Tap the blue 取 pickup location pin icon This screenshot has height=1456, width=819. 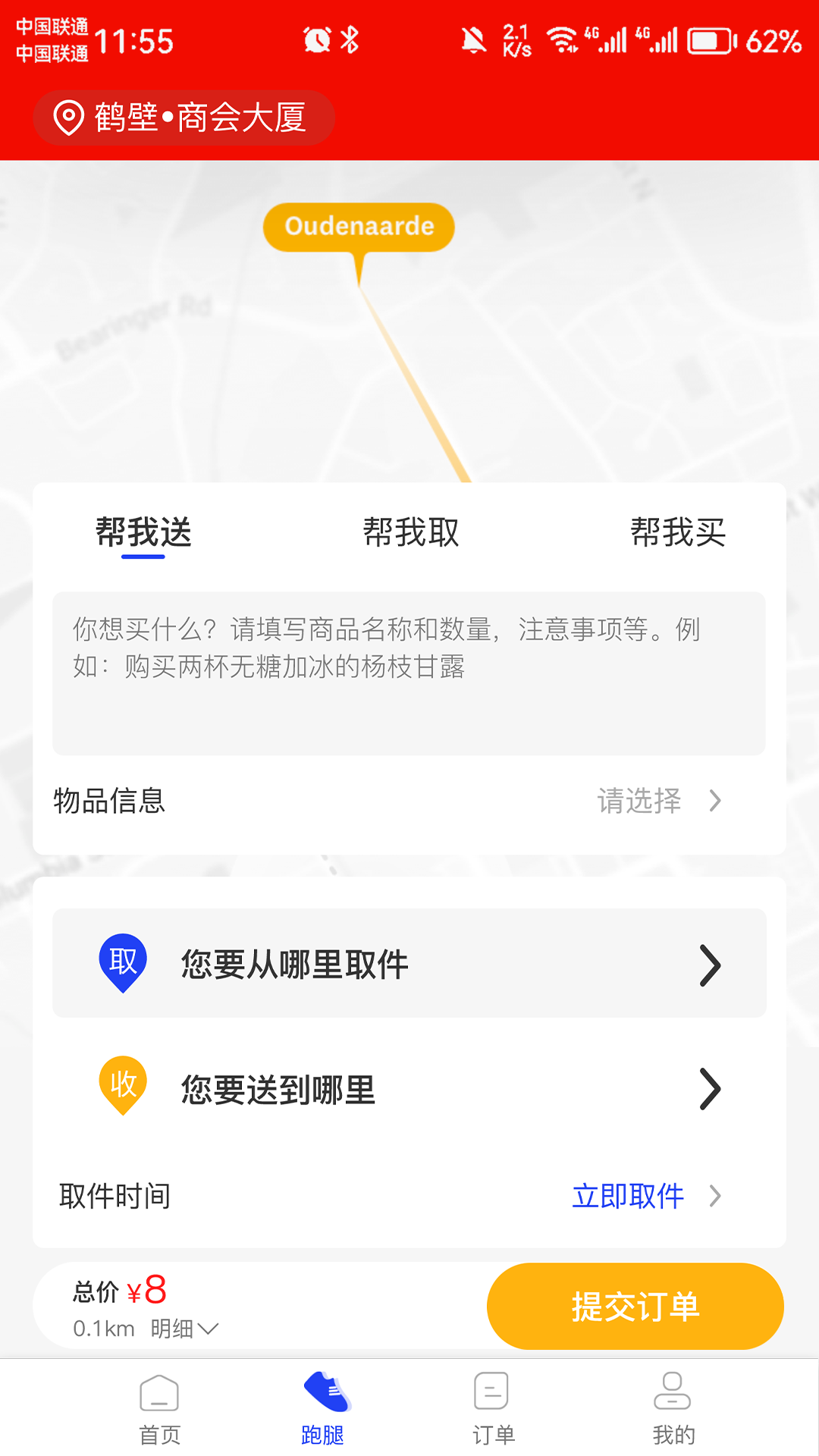click(121, 961)
